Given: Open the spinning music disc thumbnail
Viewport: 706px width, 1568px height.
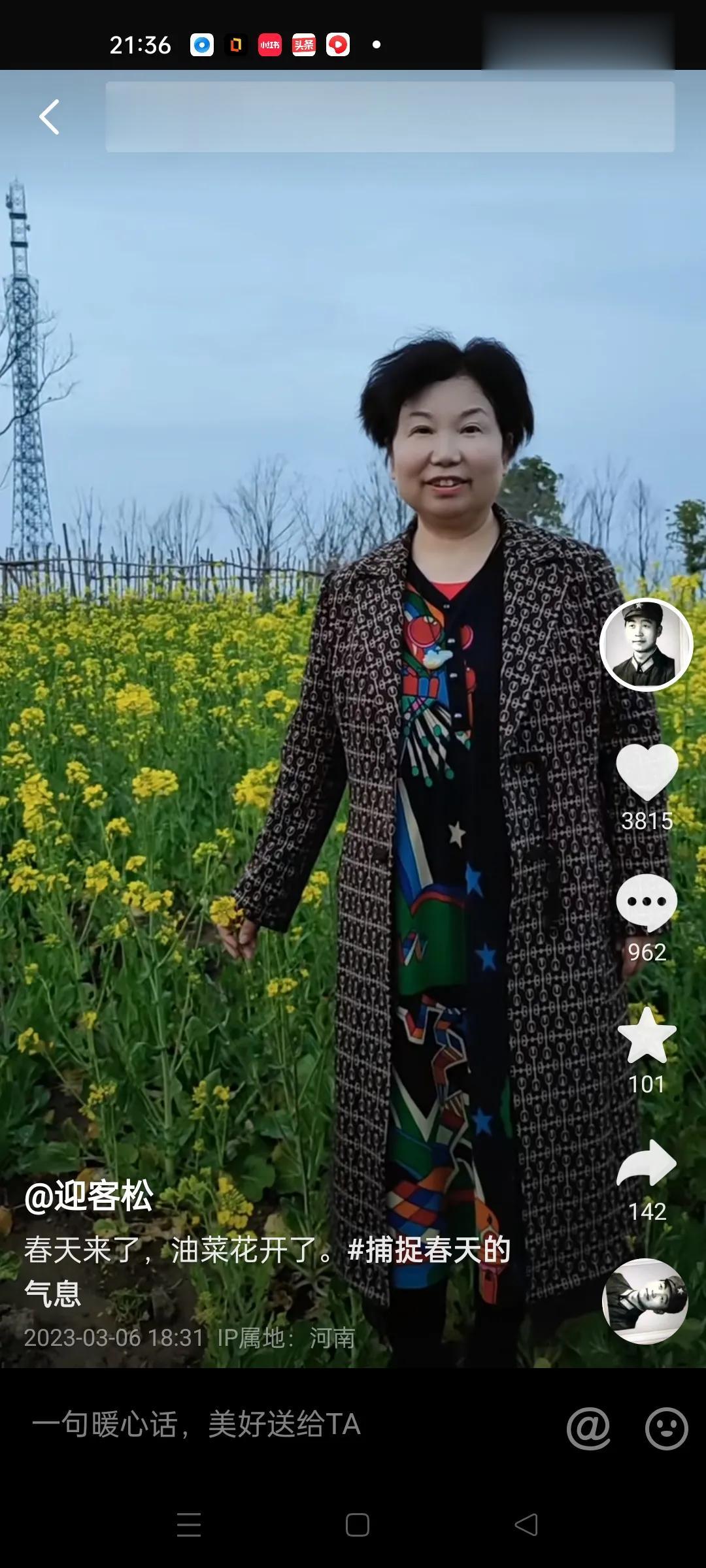Looking at the screenshot, I should (645, 1301).
